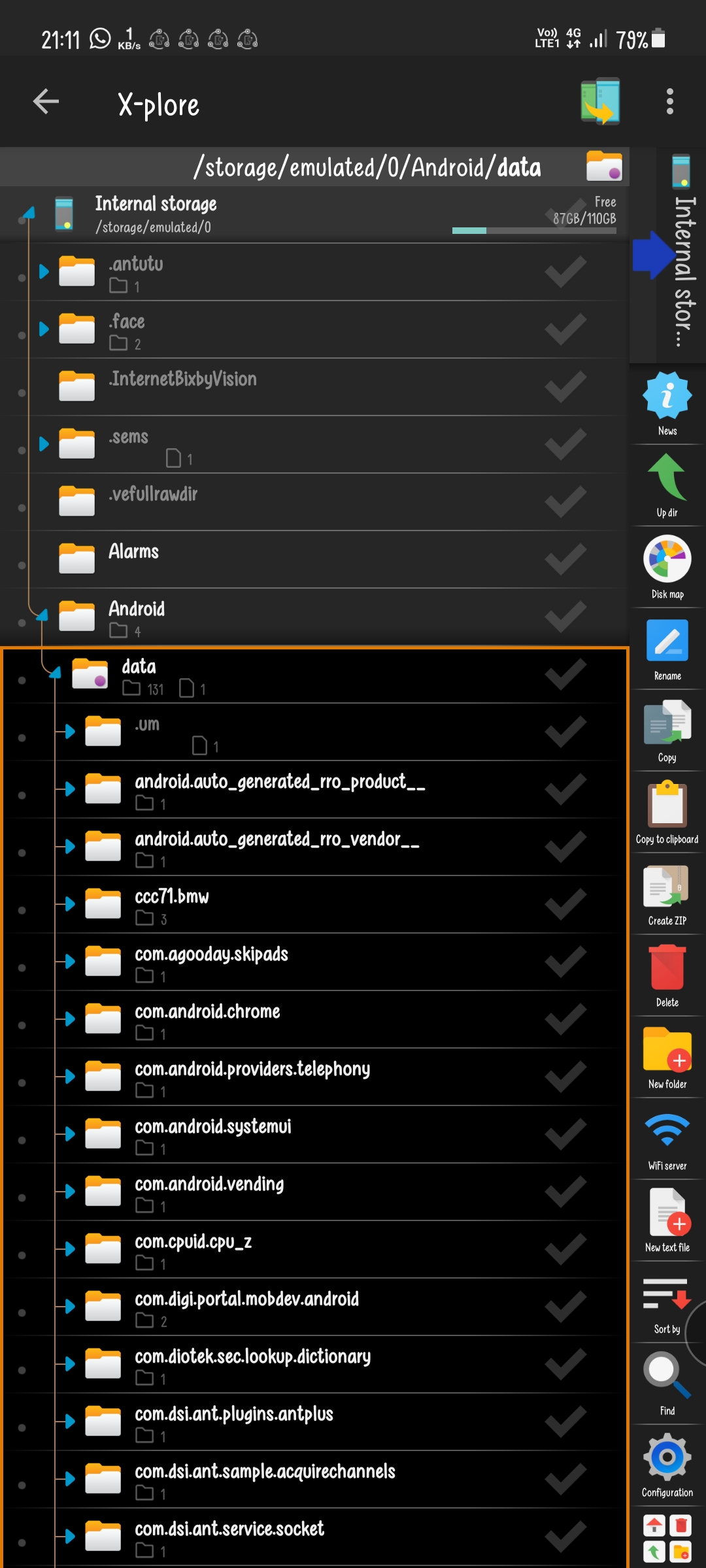Choose Rename in the side toolbar
The image size is (706, 1568).
pos(667,649)
